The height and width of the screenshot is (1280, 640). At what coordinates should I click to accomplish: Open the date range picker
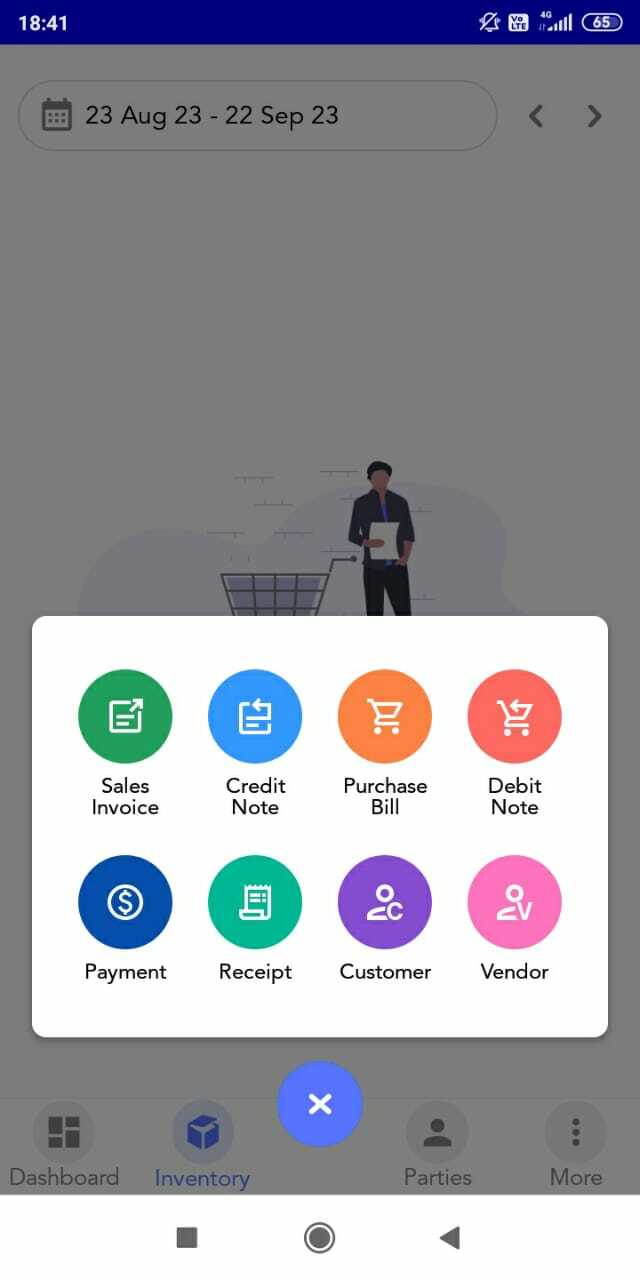[257, 116]
